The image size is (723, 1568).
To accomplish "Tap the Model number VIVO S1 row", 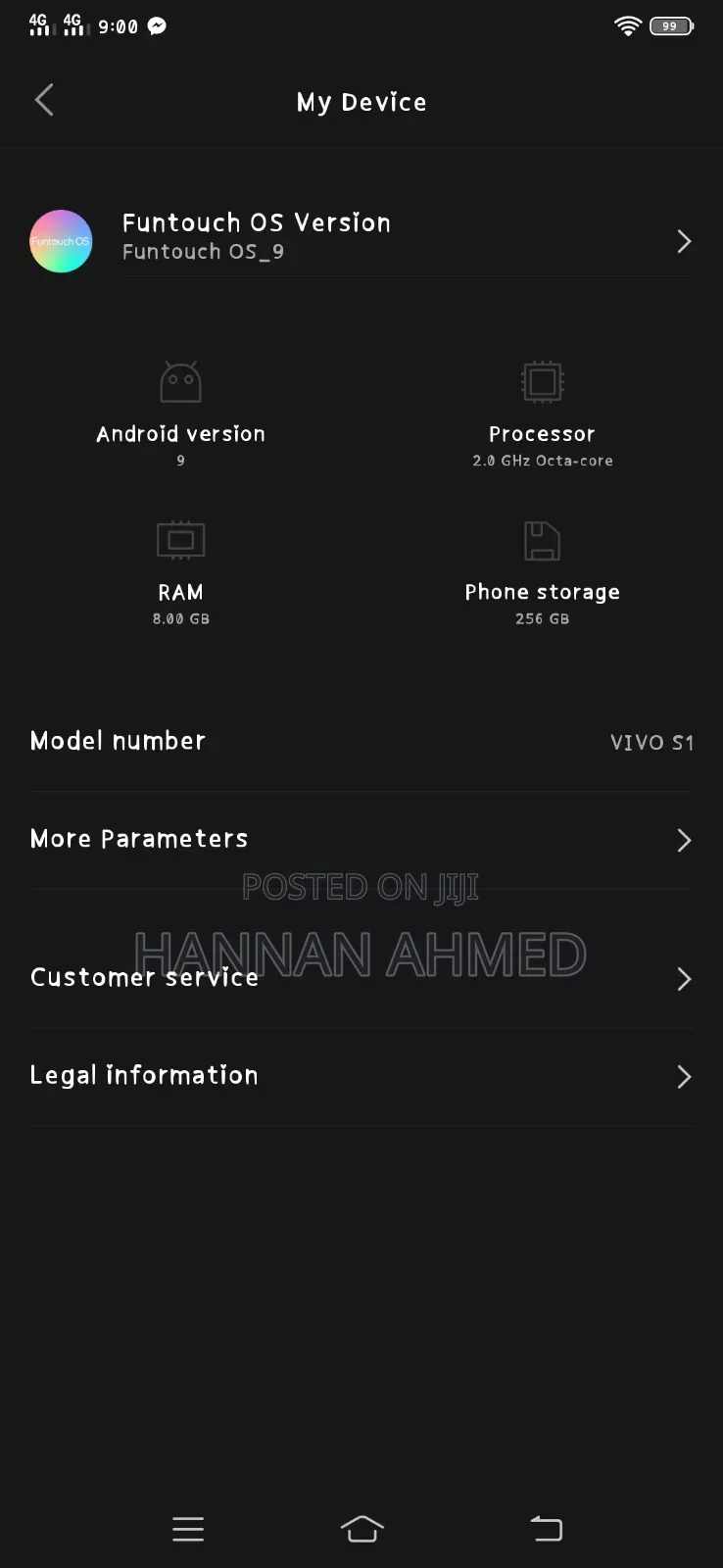I will pyautogui.click(x=361, y=742).
